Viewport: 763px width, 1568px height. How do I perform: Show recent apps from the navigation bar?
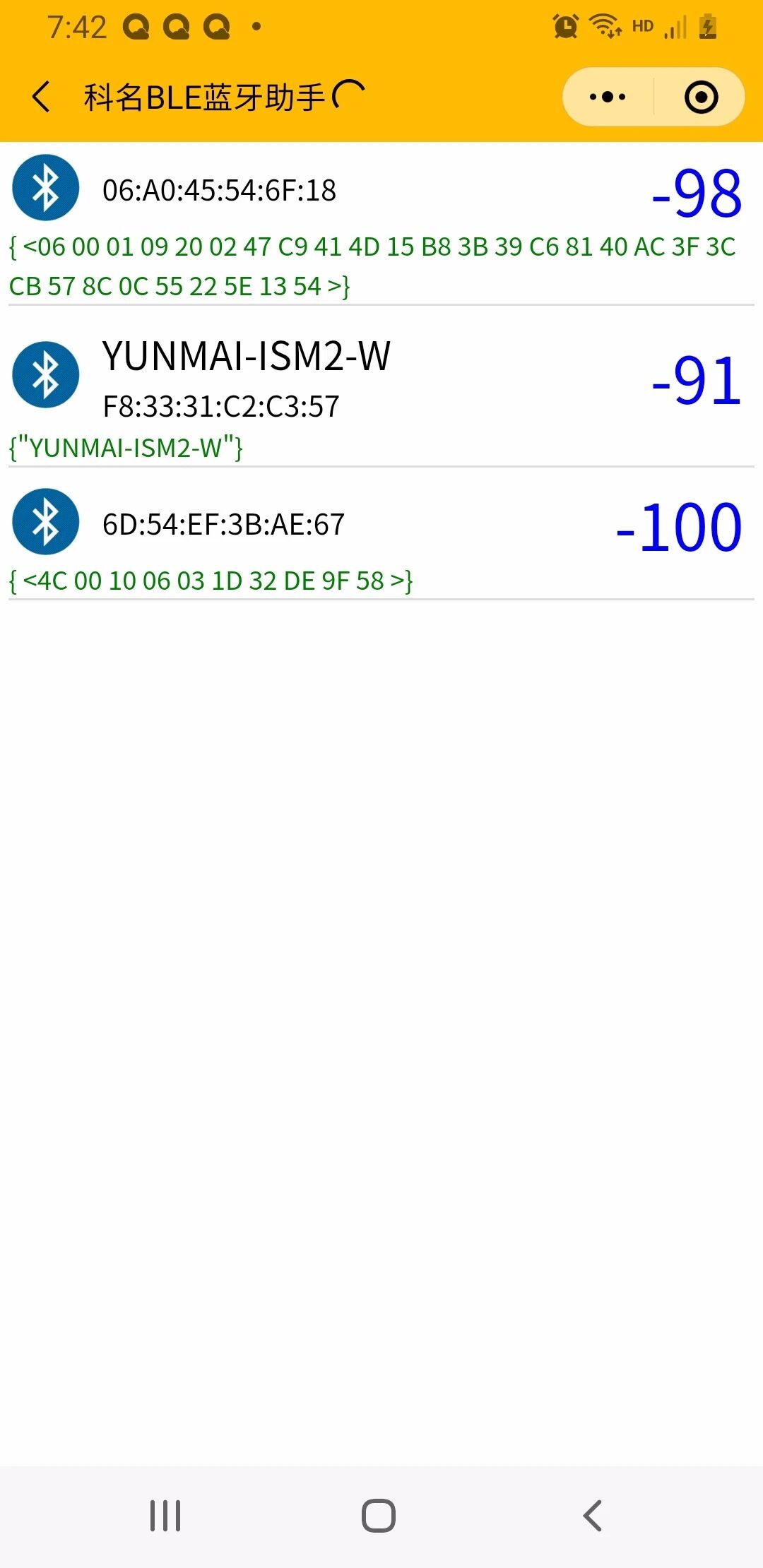[165, 1516]
